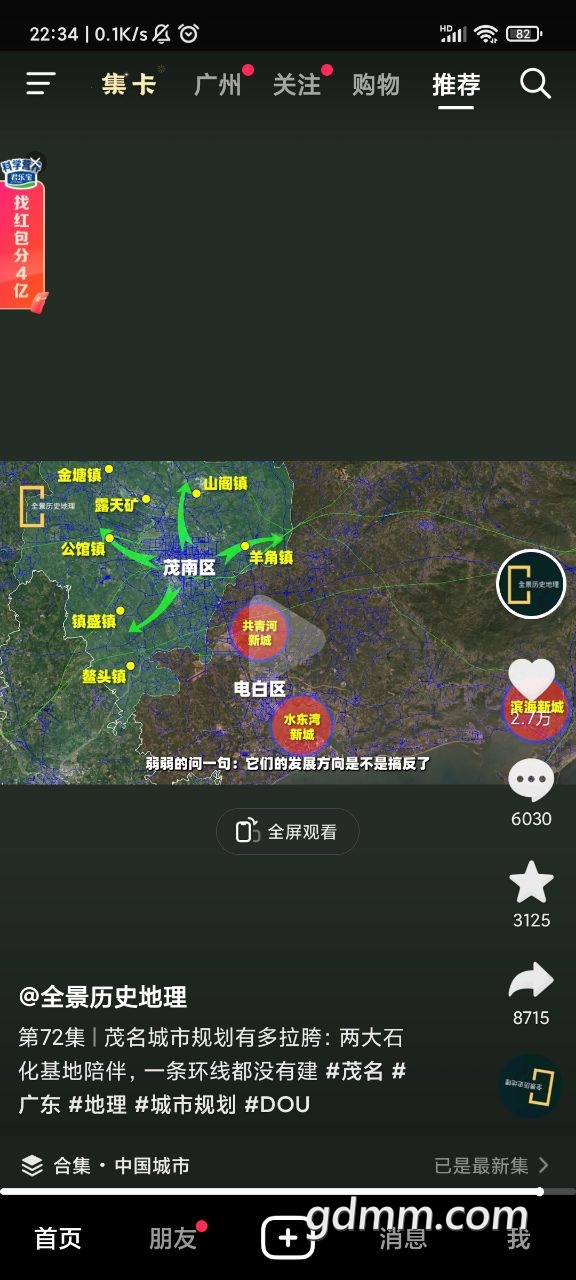Open the 合集·中国城市 collection row

pyautogui.click(x=288, y=1165)
